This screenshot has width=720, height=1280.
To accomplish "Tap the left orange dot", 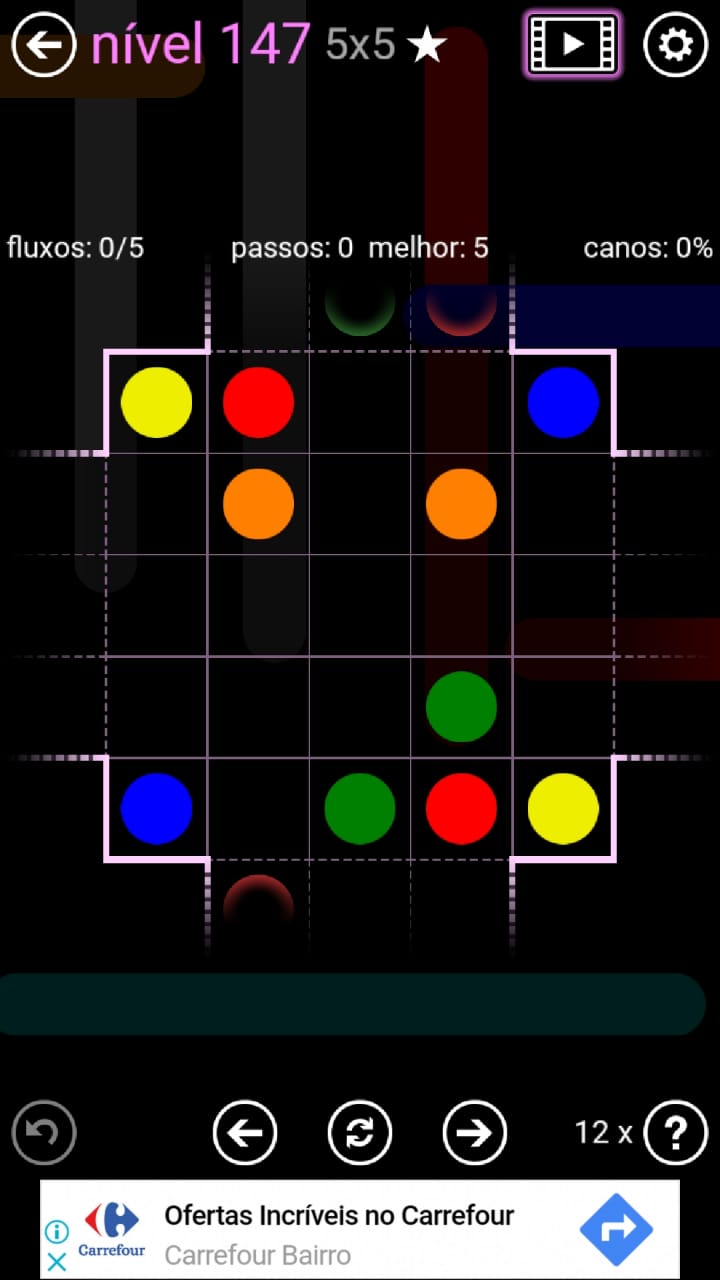I will pos(258,504).
